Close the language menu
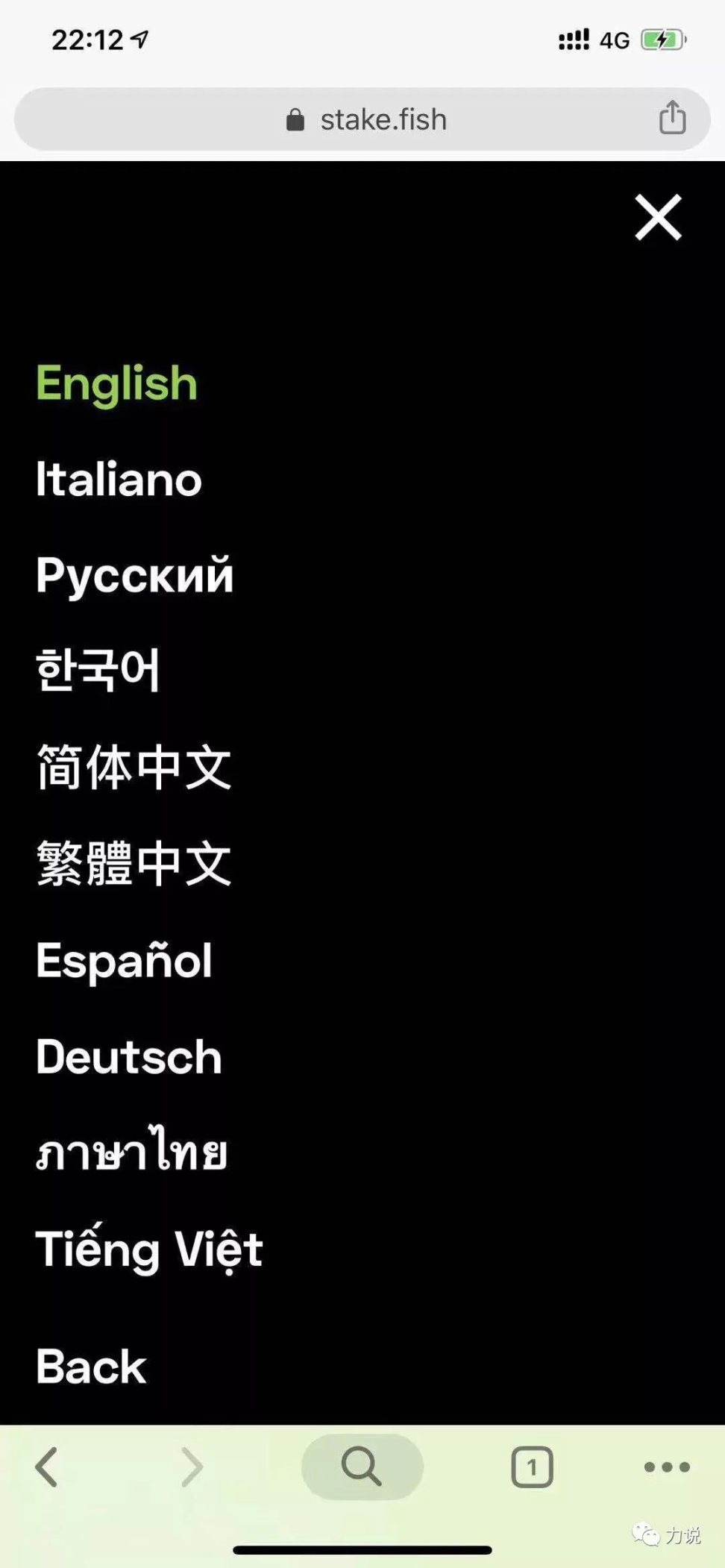The height and width of the screenshot is (1568, 725). [x=658, y=217]
